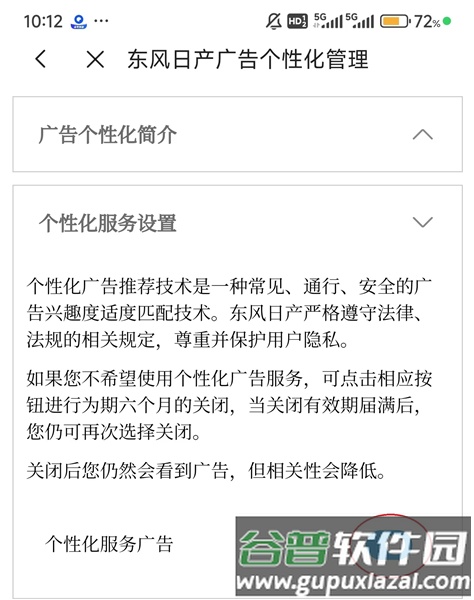Screen dimensions: 474x600
Task: Collapse the 广告个性化简介 section
Action: [422, 134]
